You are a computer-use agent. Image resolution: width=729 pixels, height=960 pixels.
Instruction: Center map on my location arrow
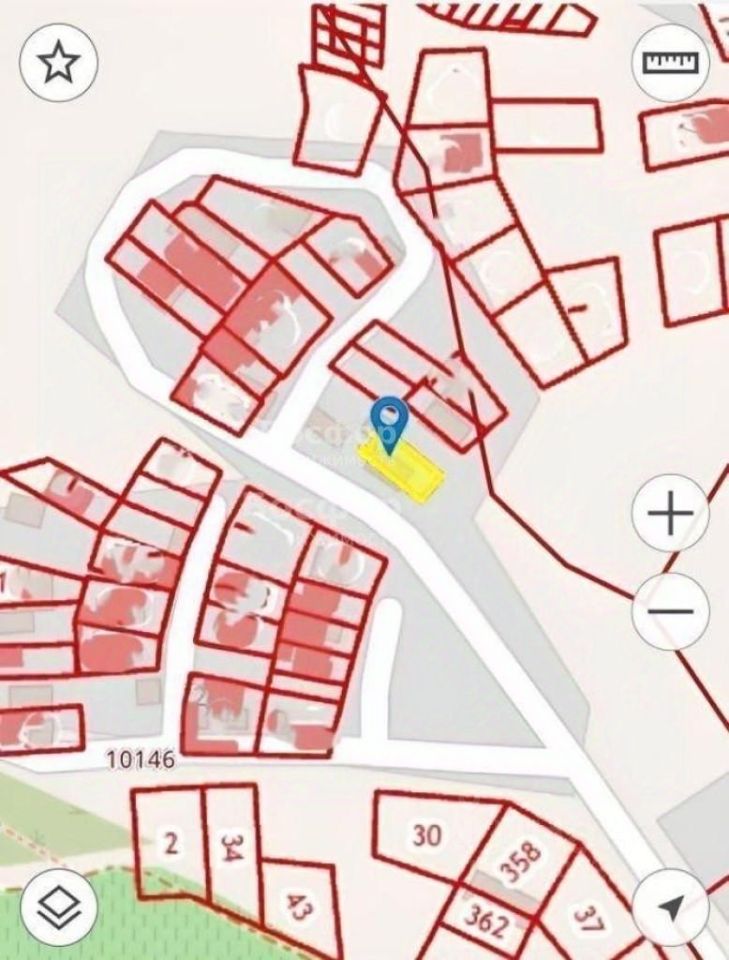pyautogui.click(x=671, y=907)
